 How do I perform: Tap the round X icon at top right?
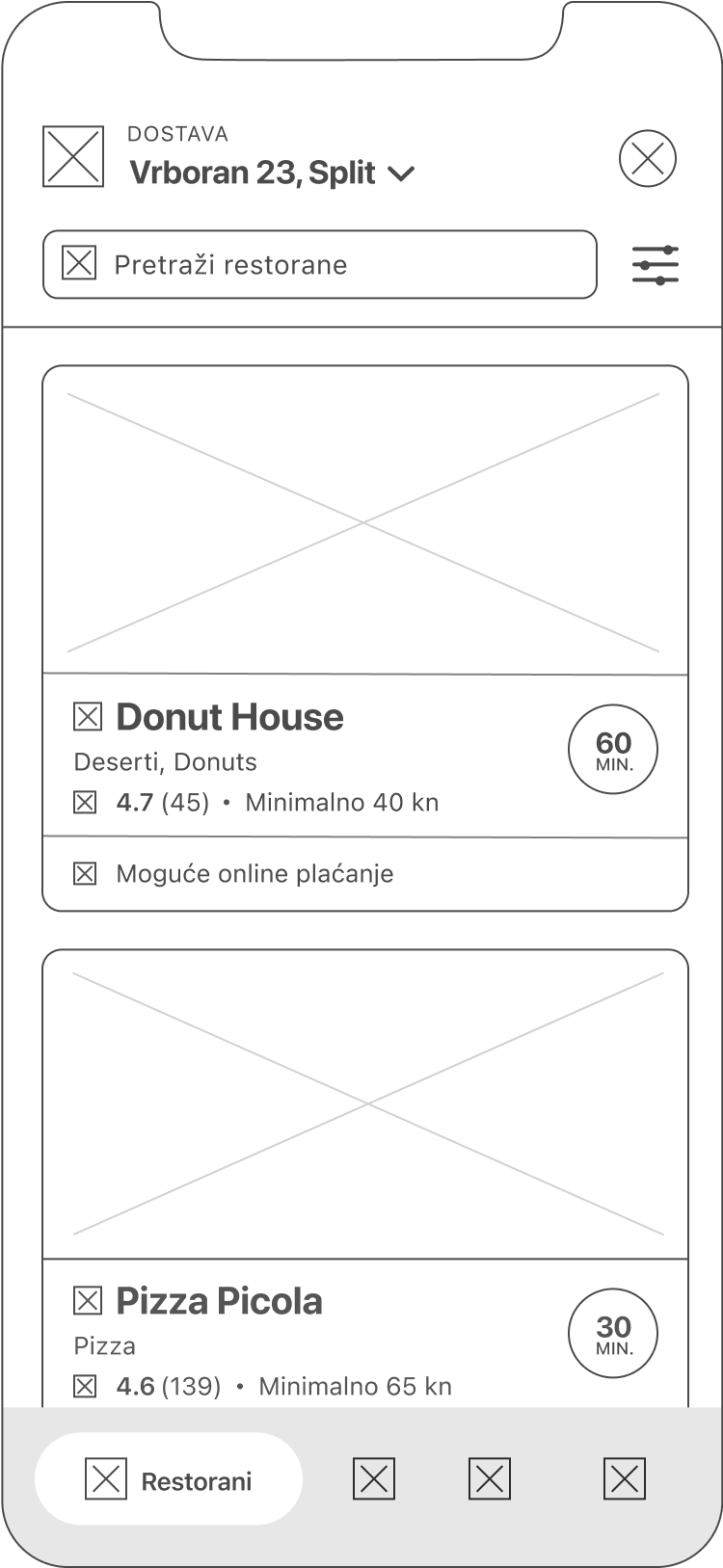tap(647, 158)
